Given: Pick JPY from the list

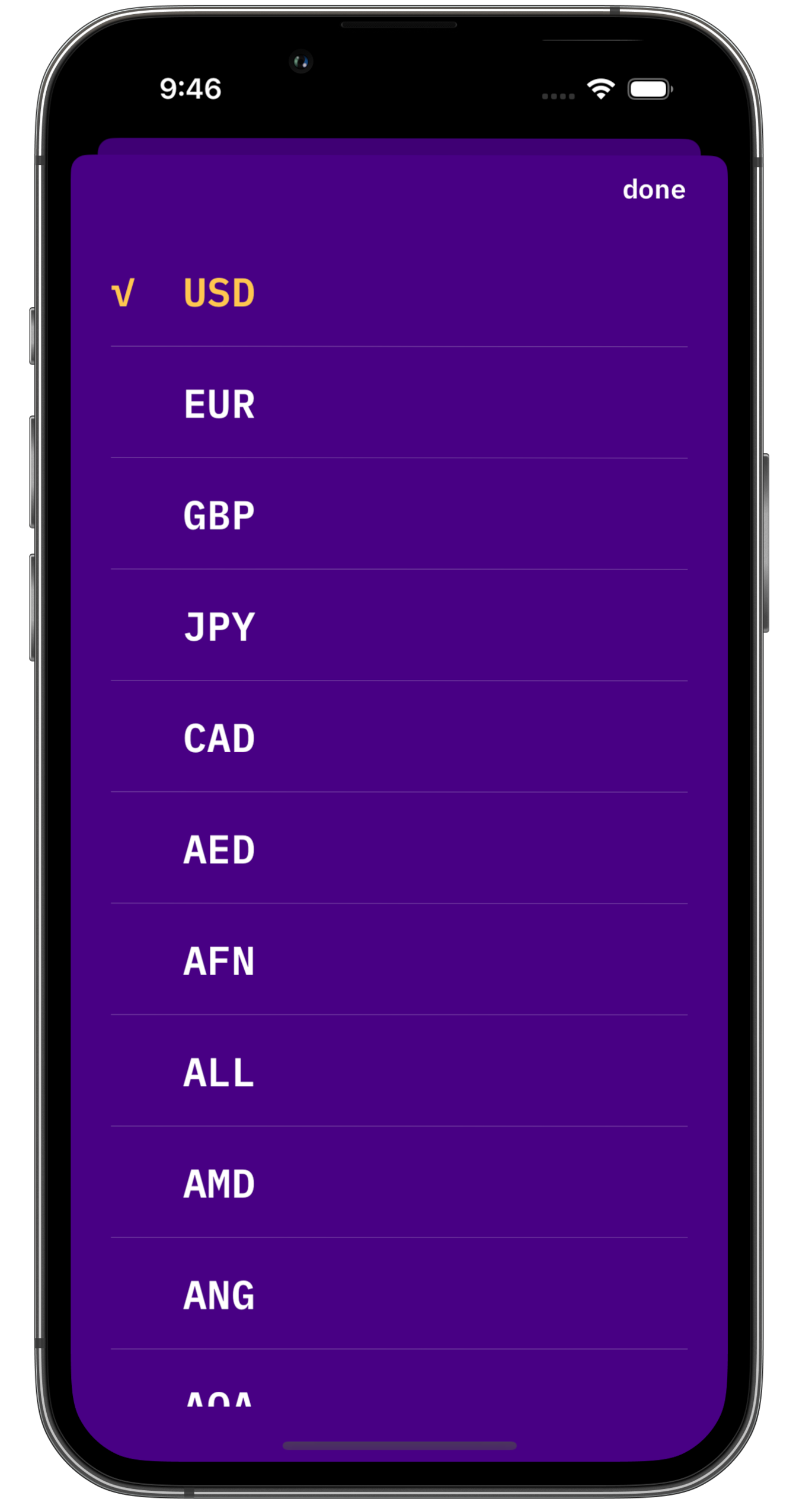Looking at the screenshot, I should click(399, 625).
